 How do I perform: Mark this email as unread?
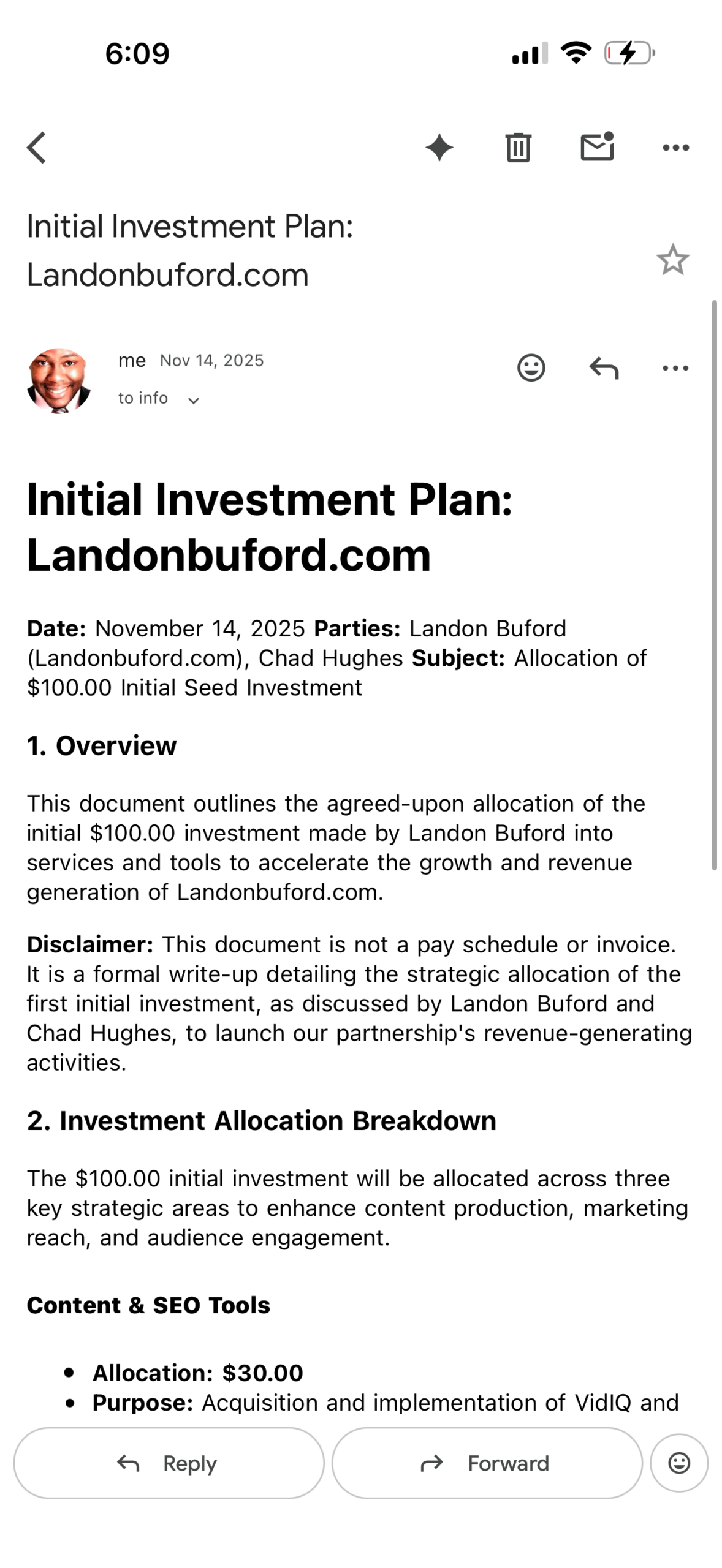click(597, 147)
